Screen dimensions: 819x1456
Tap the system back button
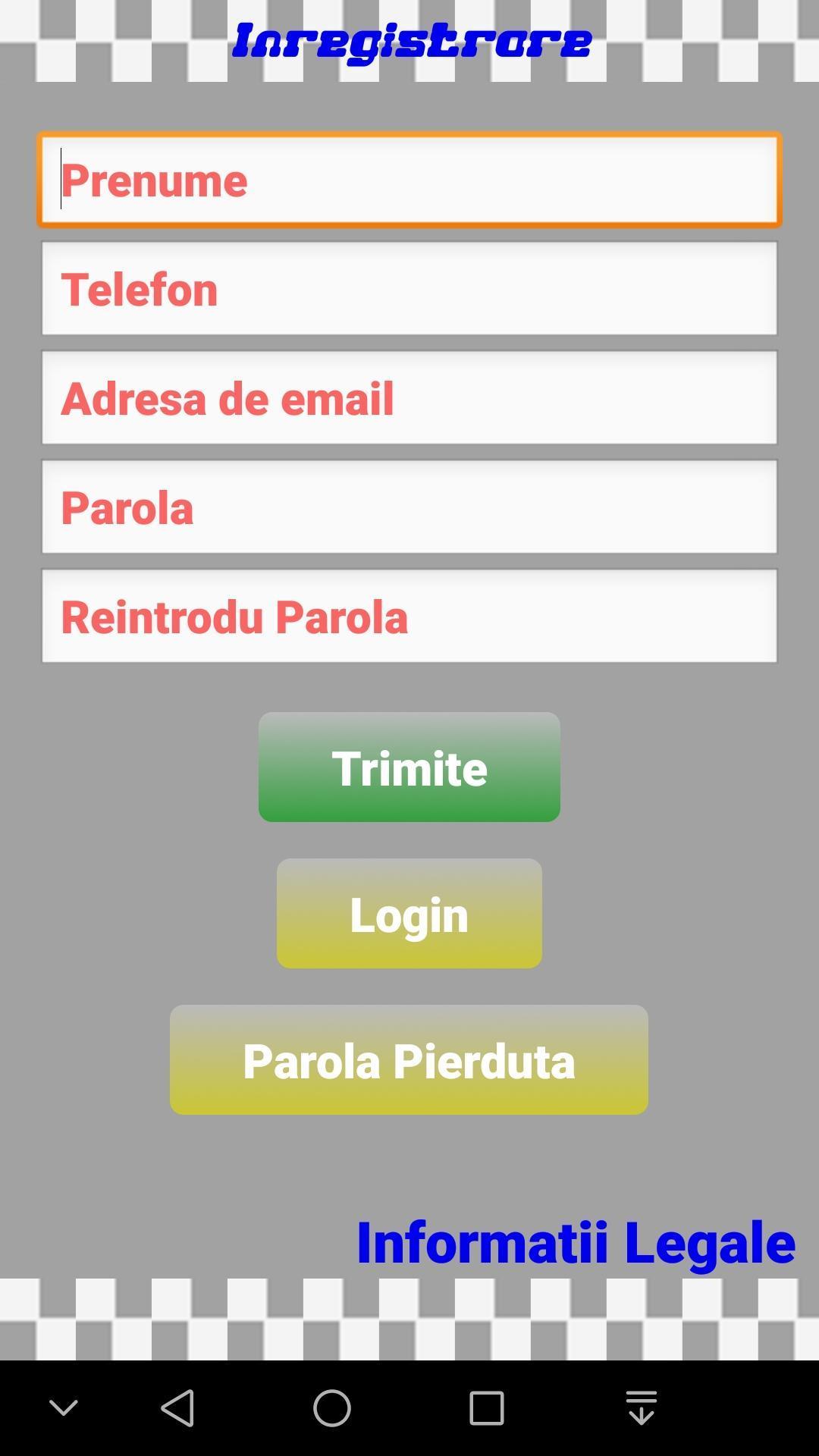coord(178,1408)
